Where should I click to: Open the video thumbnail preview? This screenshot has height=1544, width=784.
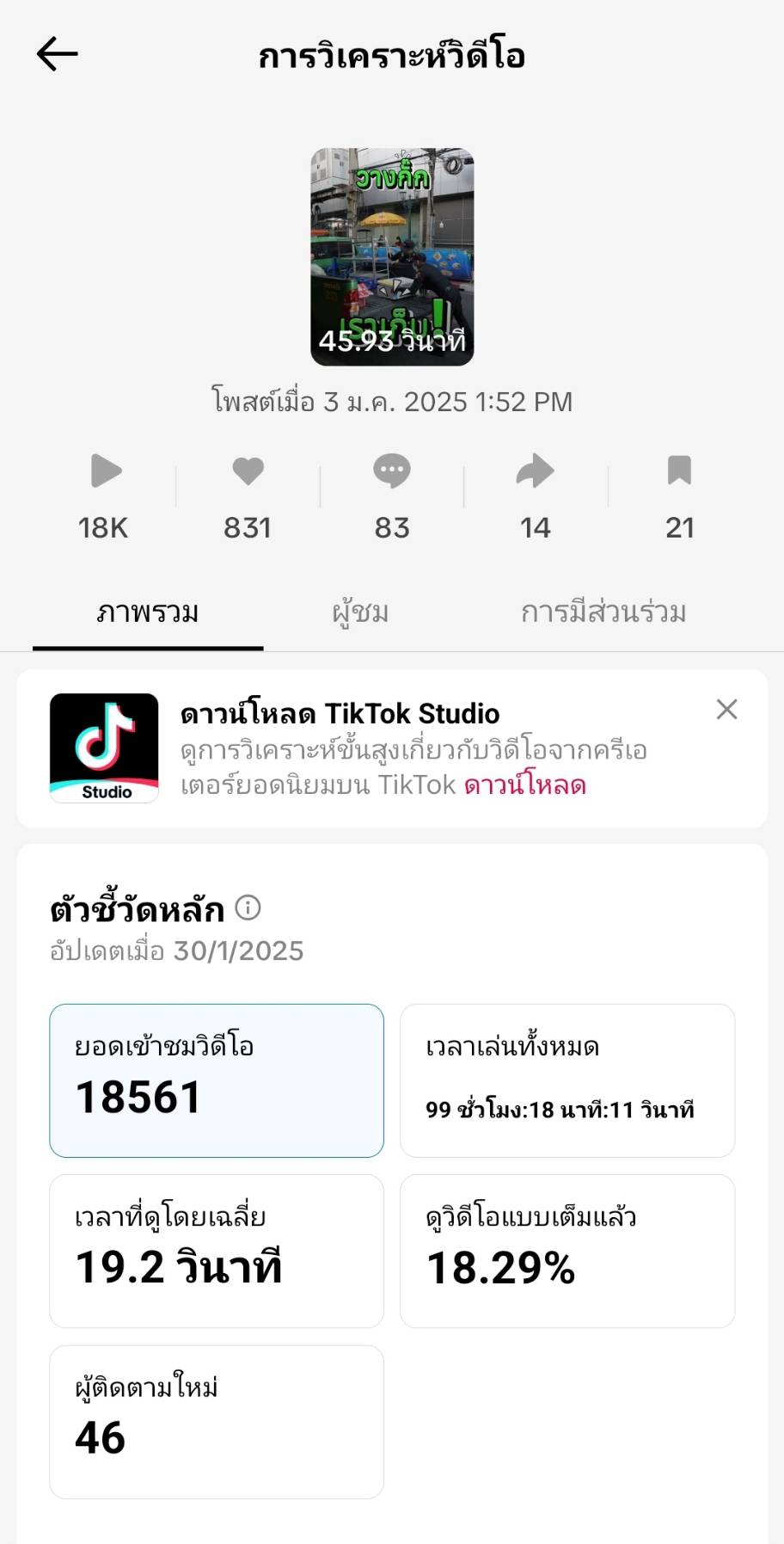(392, 256)
